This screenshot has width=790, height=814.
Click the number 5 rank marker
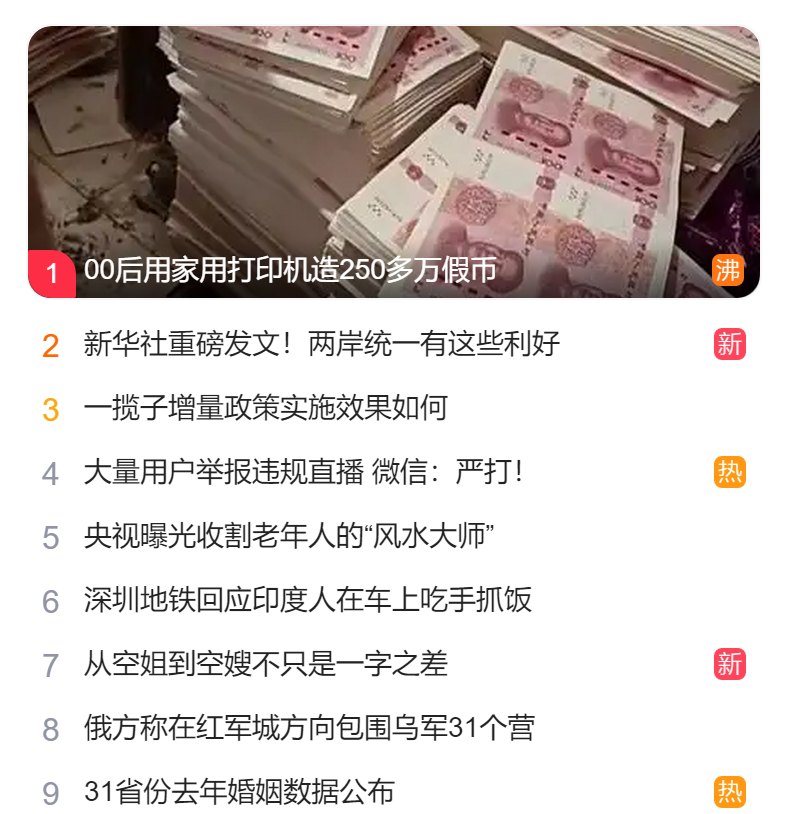tap(50, 536)
